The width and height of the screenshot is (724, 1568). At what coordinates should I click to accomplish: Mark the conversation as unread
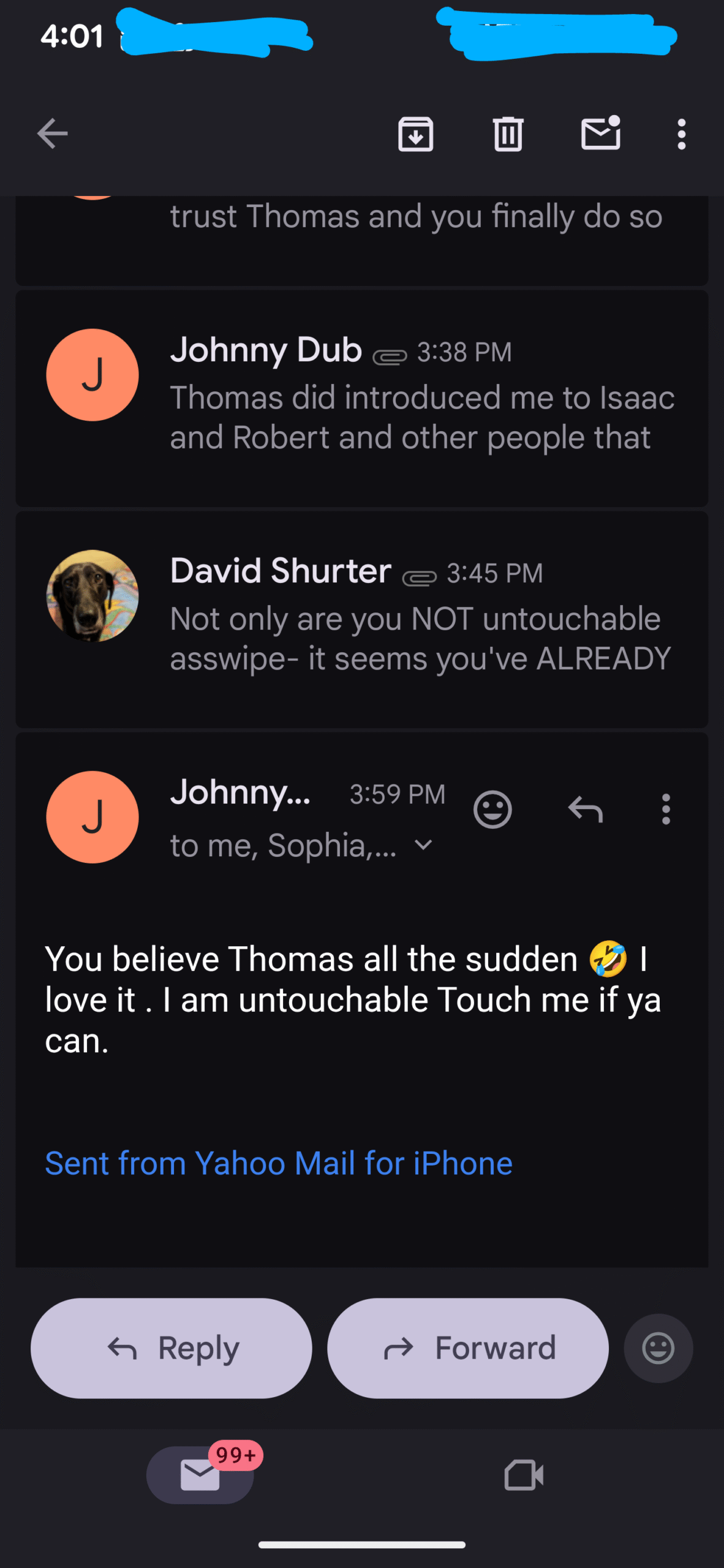point(600,133)
